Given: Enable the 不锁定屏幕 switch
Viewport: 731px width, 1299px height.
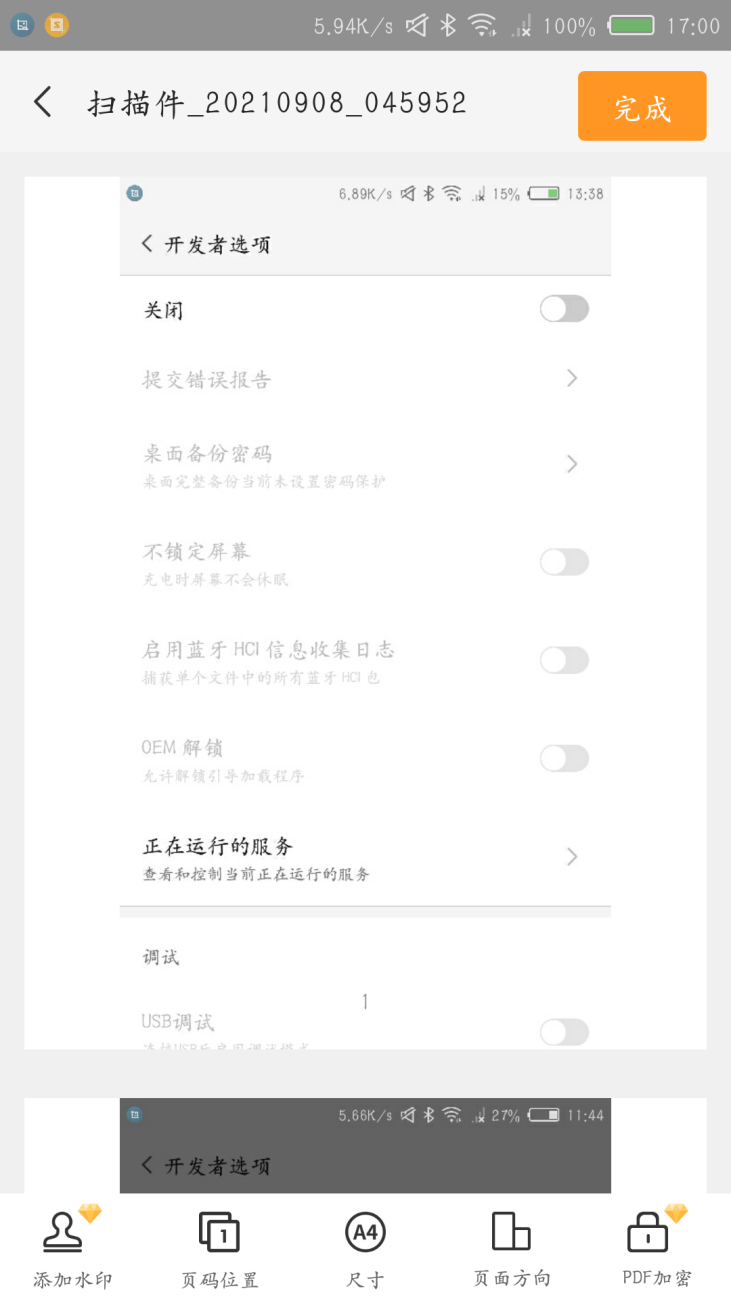Looking at the screenshot, I should coord(564,562).
